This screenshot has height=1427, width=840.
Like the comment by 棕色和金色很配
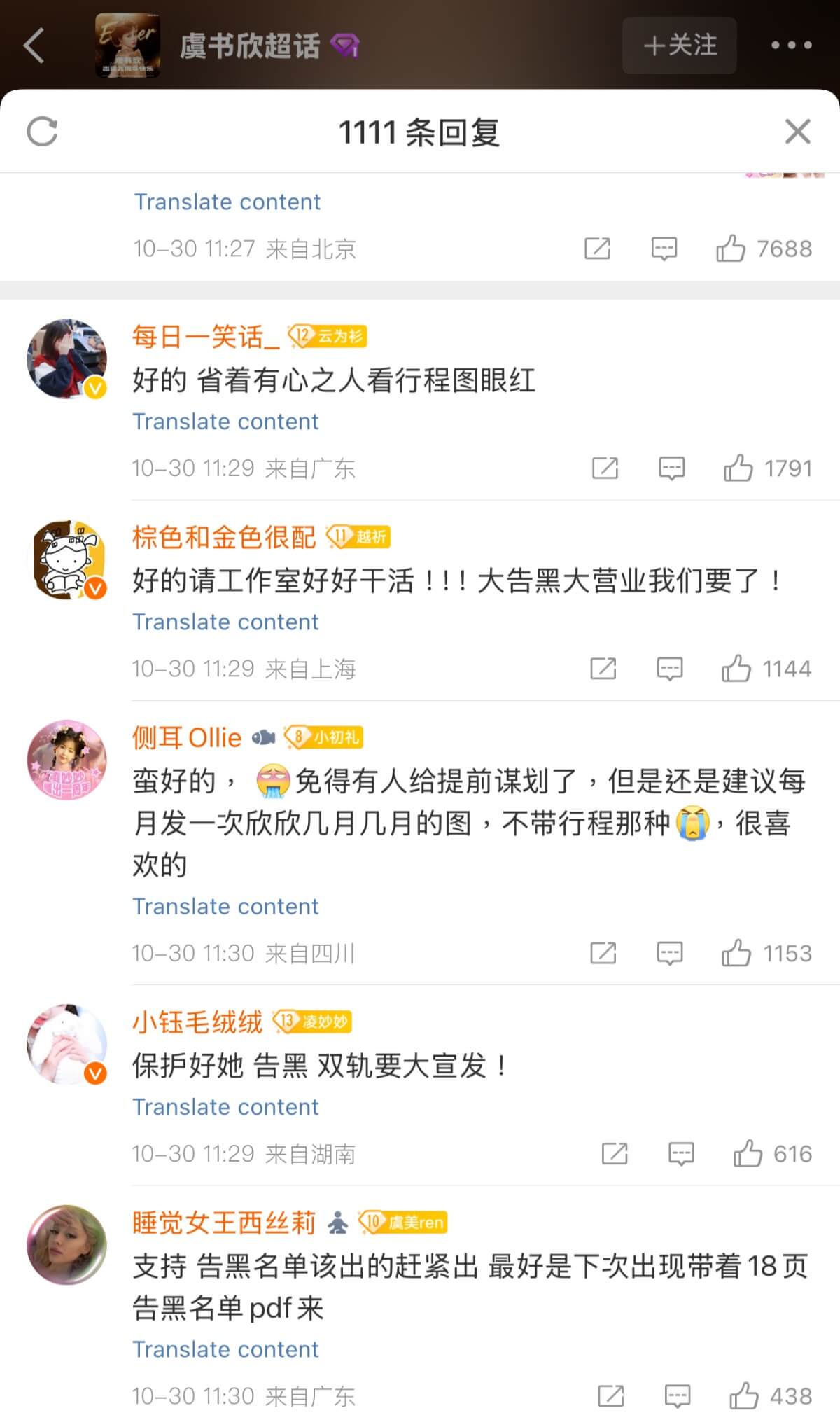736,669
